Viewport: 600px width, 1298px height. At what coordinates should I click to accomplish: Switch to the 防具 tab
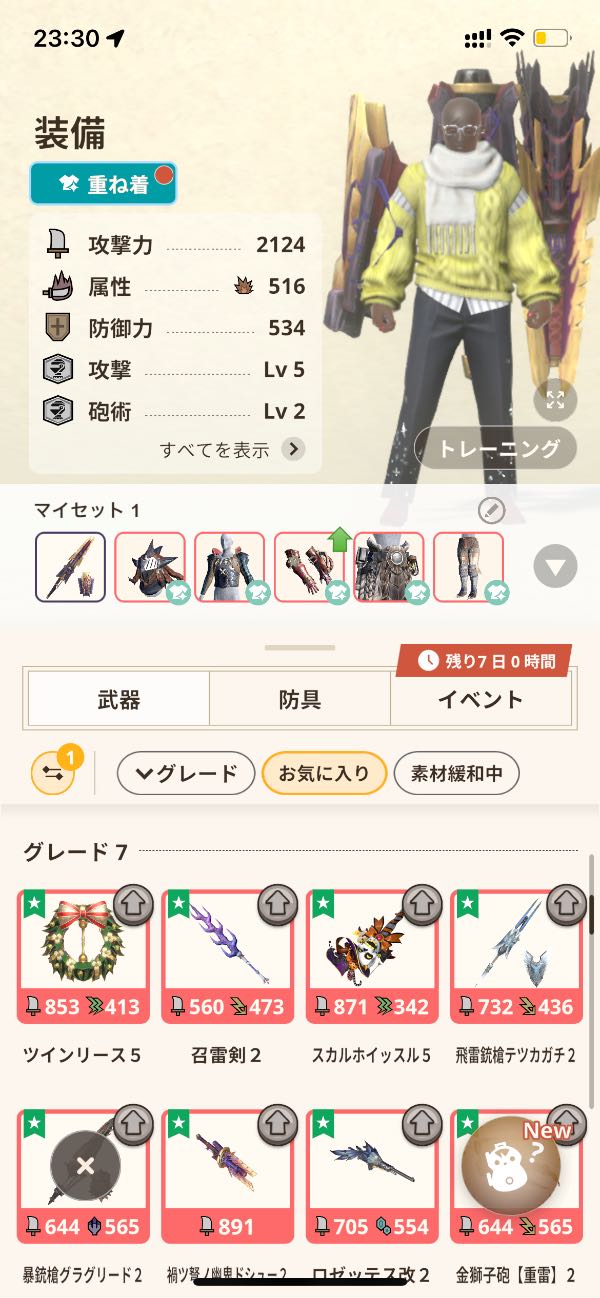click(299, 699)
